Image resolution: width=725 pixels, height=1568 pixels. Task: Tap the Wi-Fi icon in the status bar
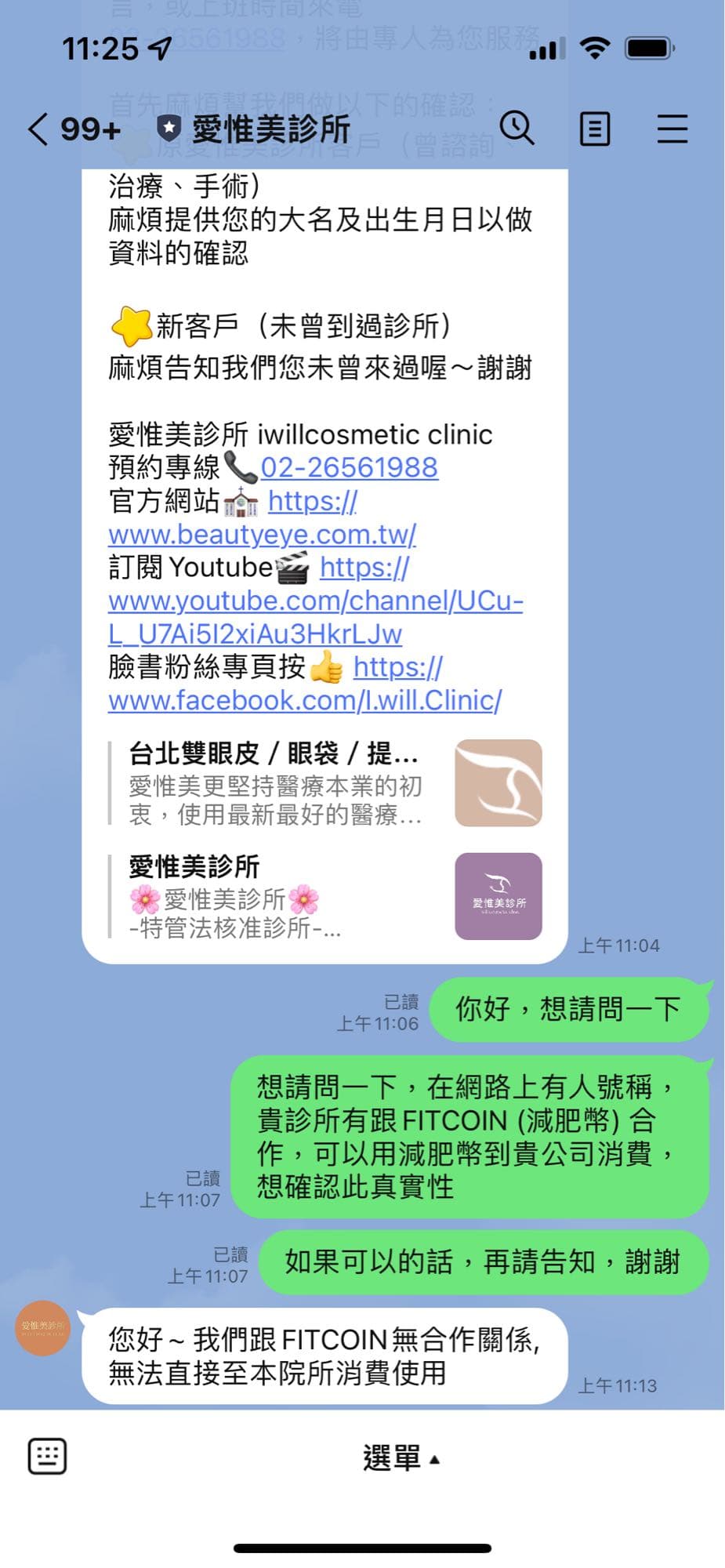[x=596, y=47]
